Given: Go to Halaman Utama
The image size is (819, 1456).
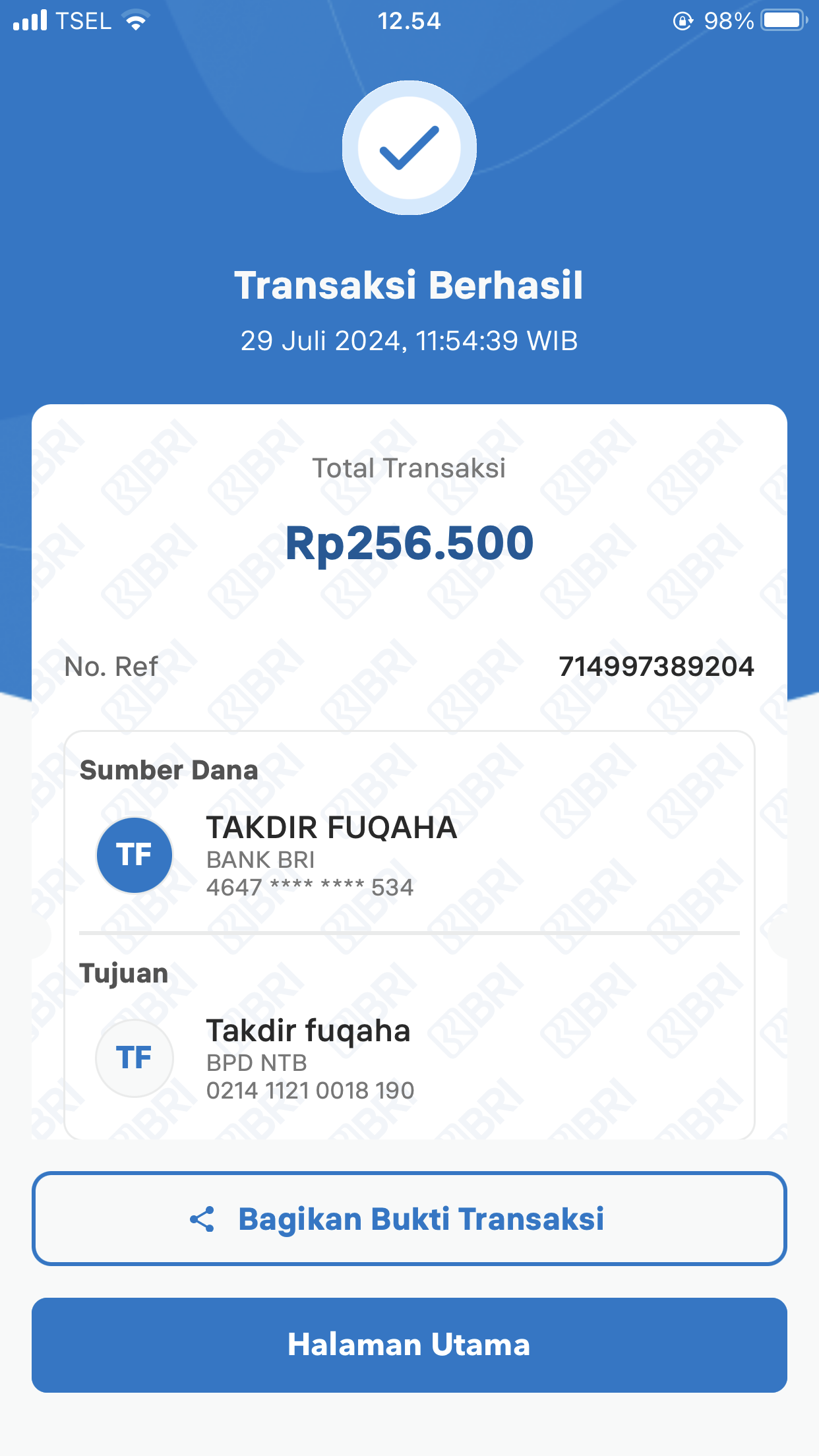Looking at the screenshot, I should pos(409,1345).
